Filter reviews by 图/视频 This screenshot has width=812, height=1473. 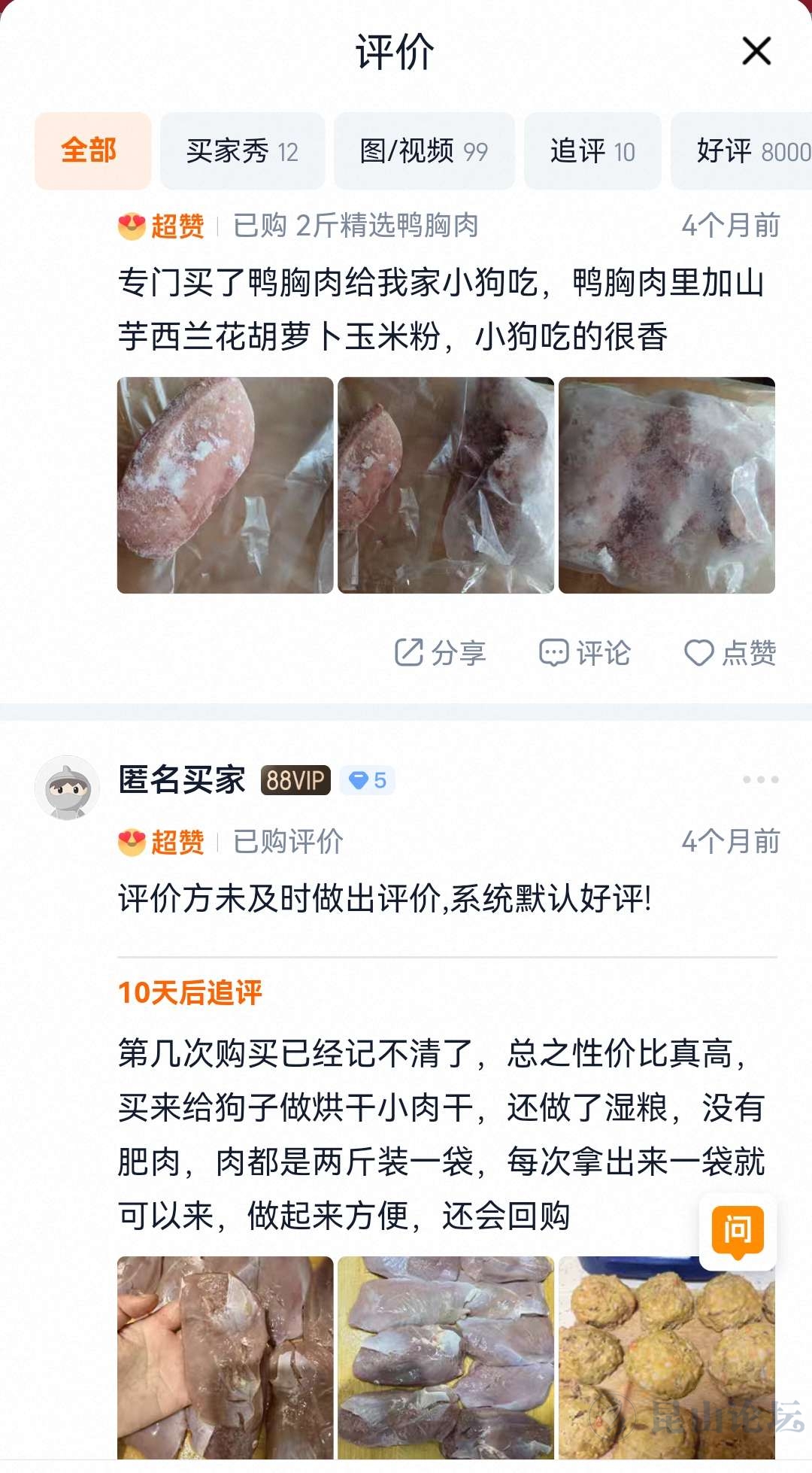tap(424, 151)
